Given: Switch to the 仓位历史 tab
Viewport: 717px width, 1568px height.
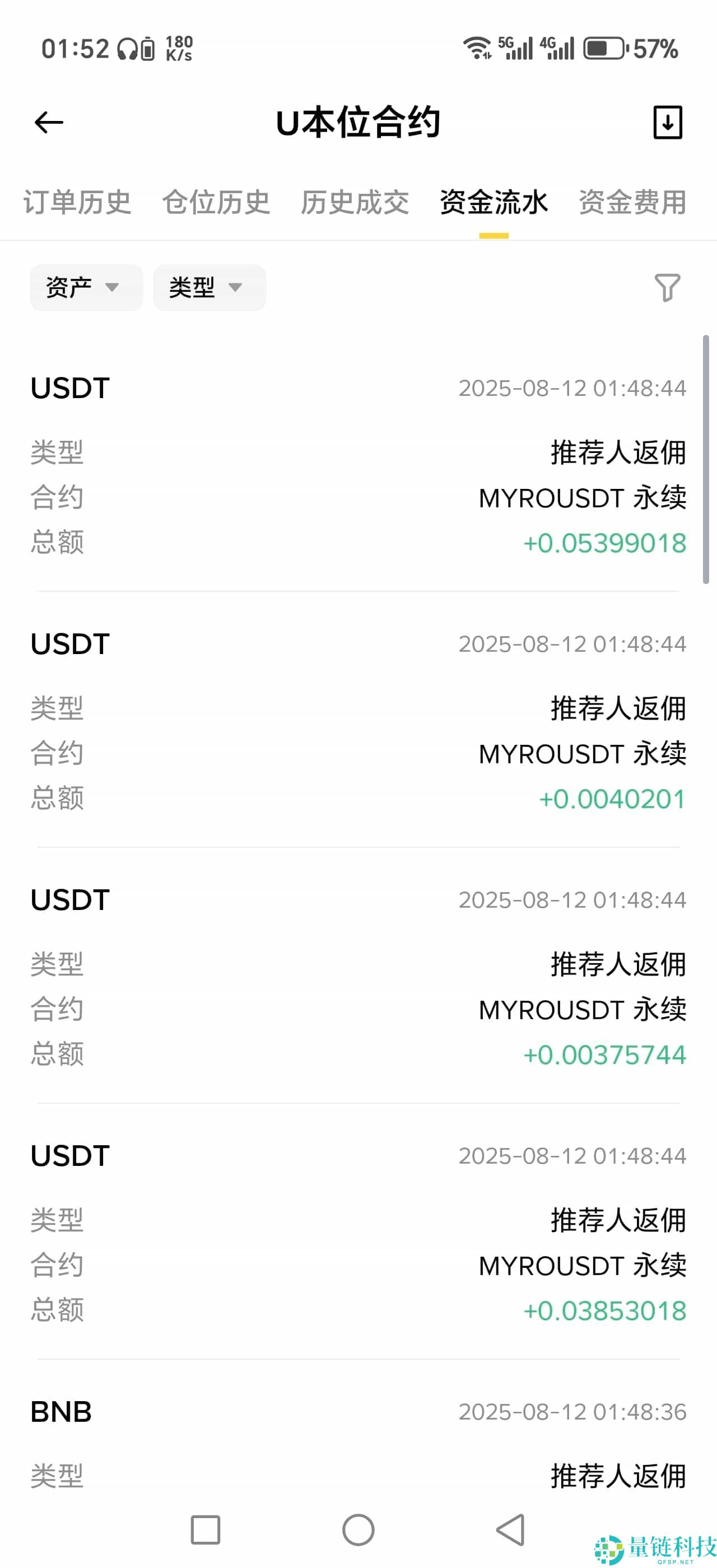Looking at the screenshot, I should (x=217, y=203).
